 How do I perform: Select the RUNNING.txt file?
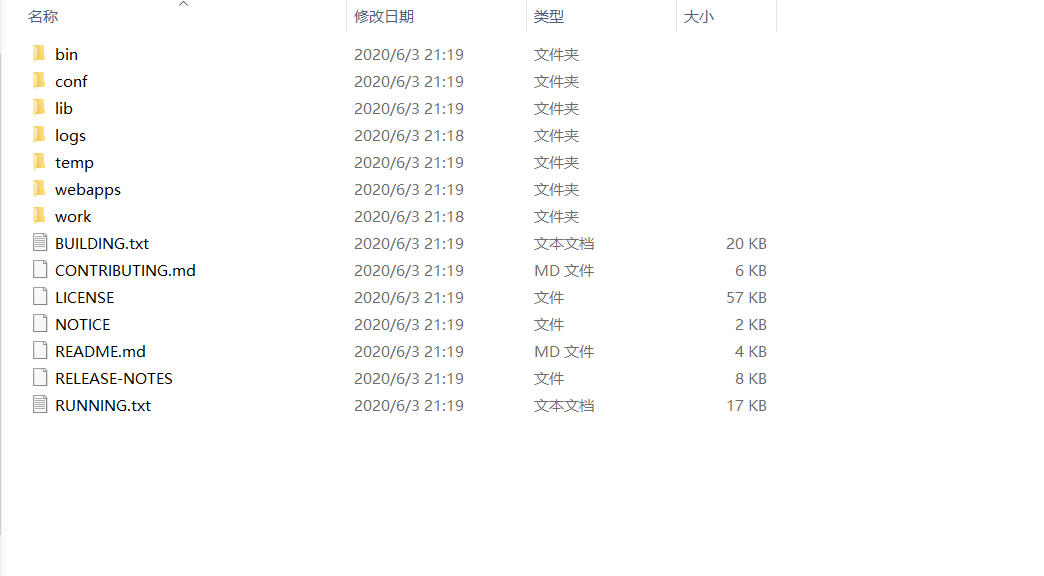tap(102, 405)
